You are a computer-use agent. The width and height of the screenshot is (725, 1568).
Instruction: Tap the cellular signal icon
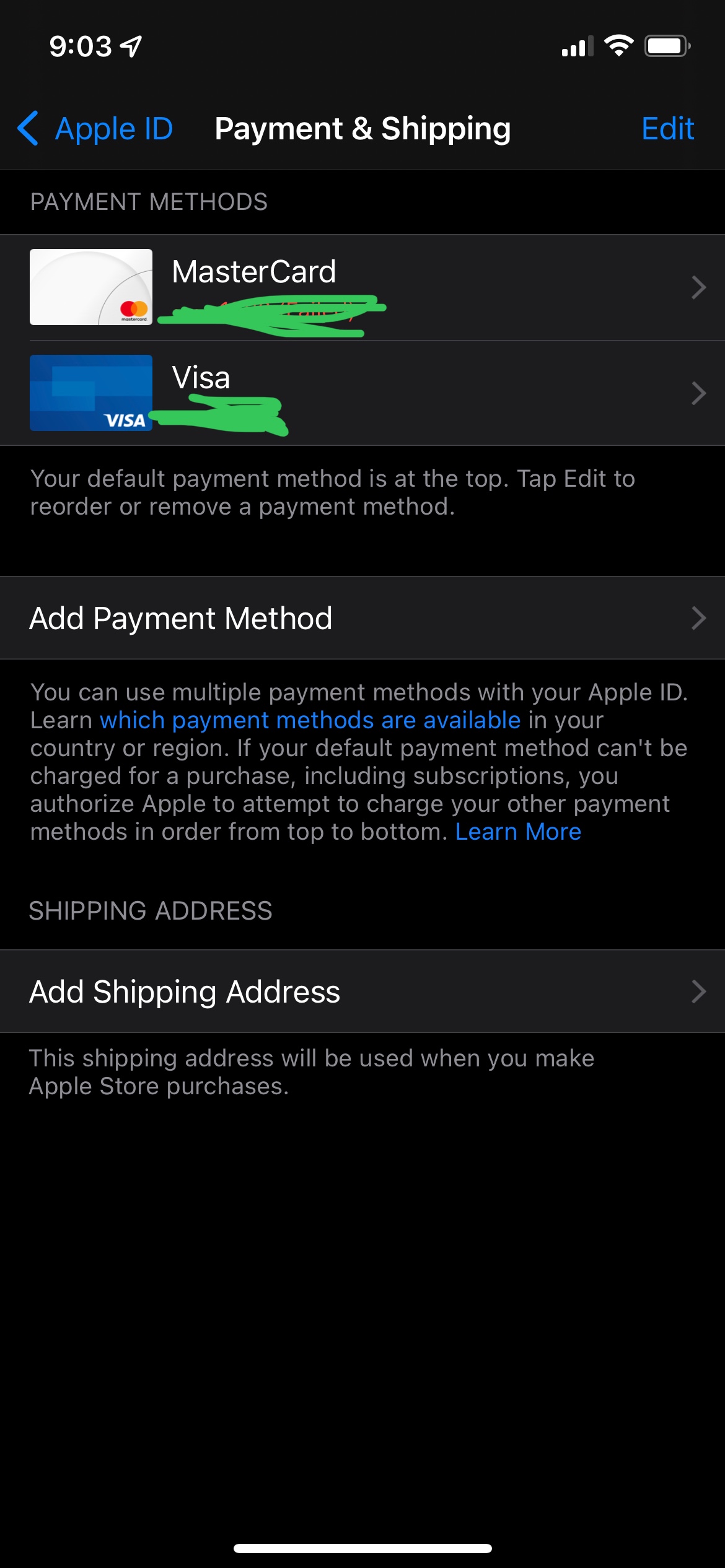[x=576, y=45]
